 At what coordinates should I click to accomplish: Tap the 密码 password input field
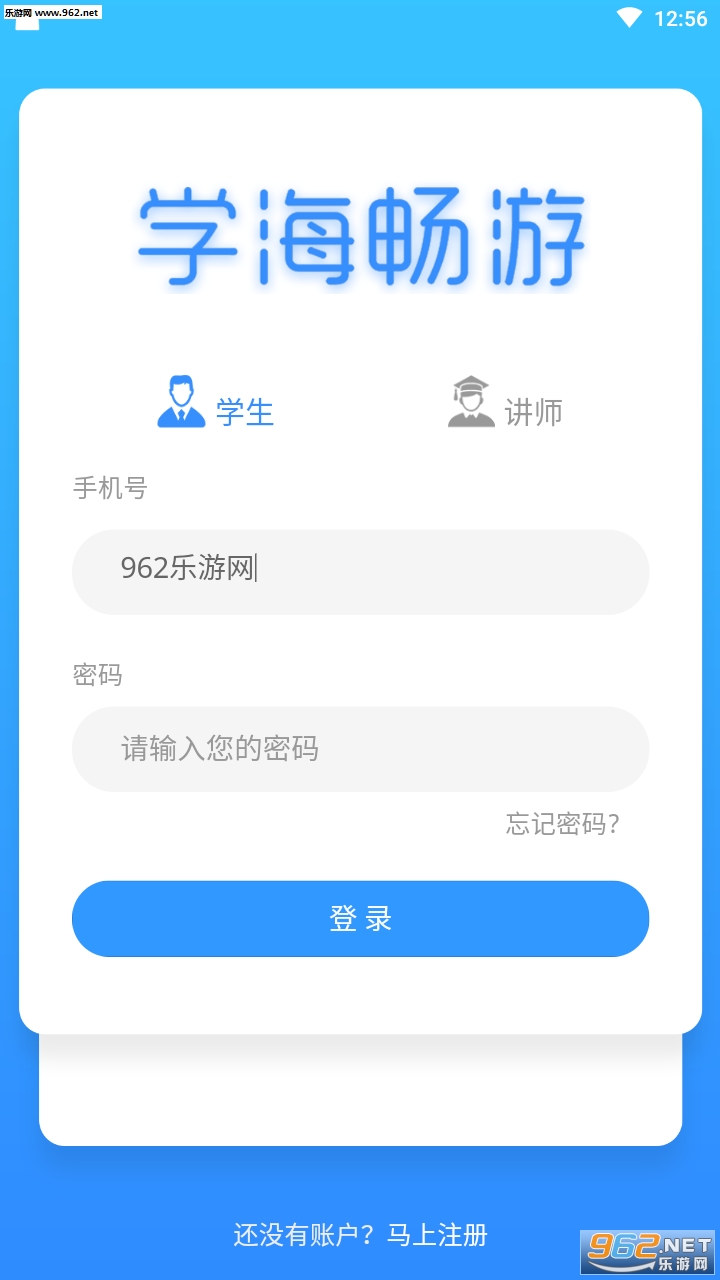coord(360,749)
